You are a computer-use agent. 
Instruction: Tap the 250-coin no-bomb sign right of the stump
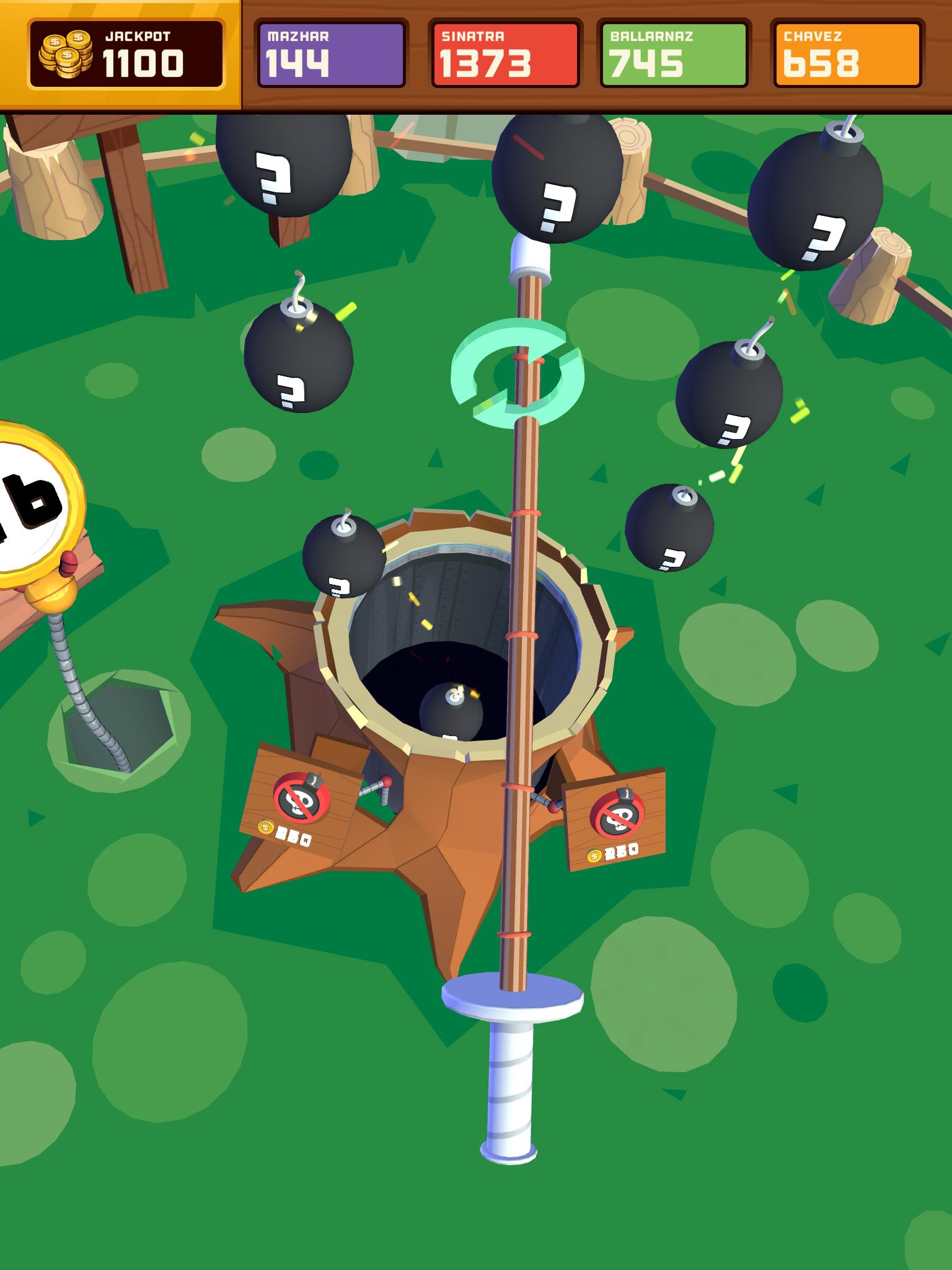pyautogui.click(x=616, y=819)
